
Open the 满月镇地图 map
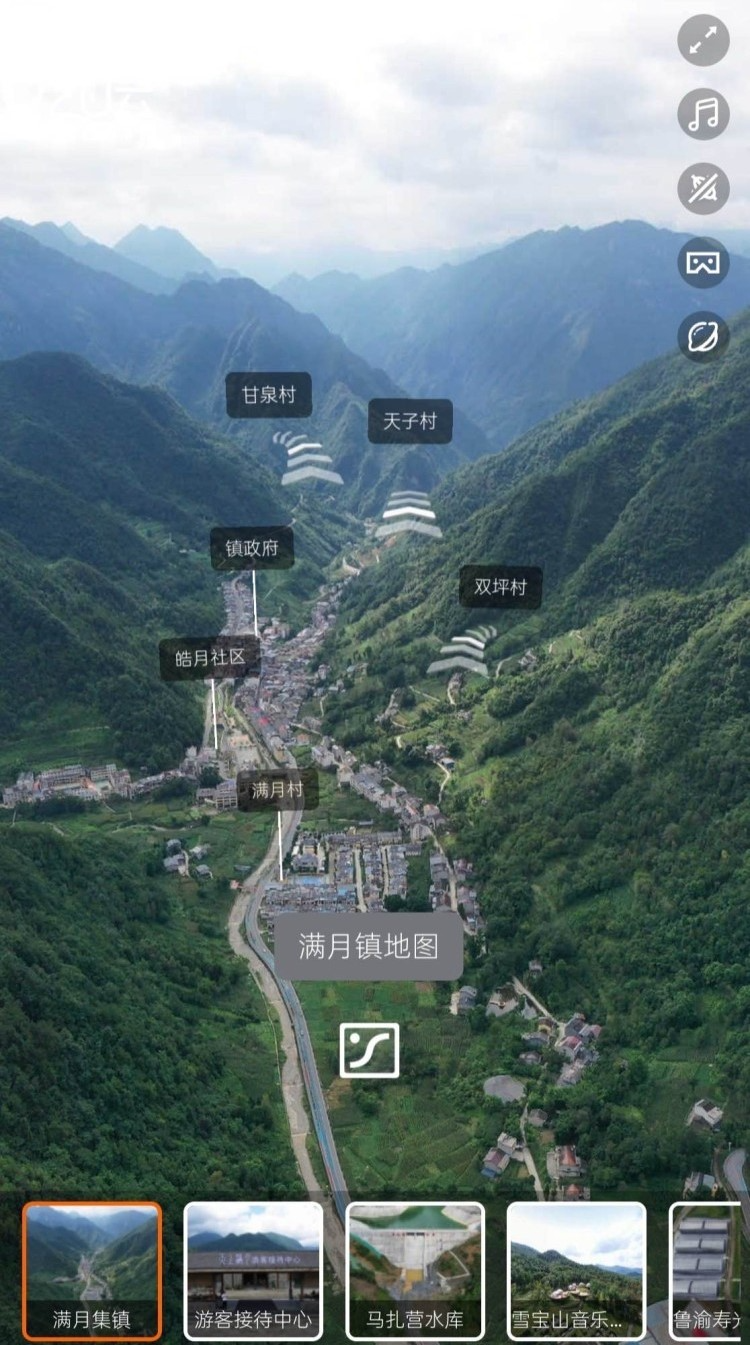(369, 946)
